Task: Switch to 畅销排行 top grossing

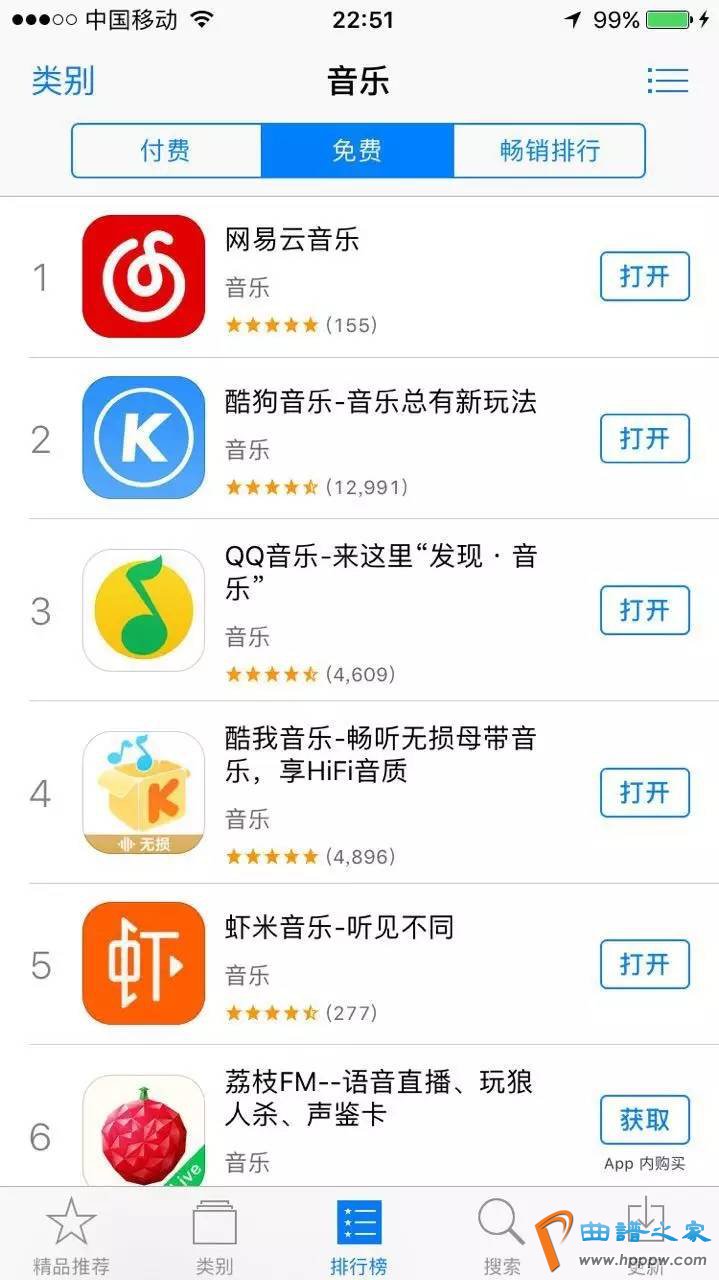Action: click(549, 151)
